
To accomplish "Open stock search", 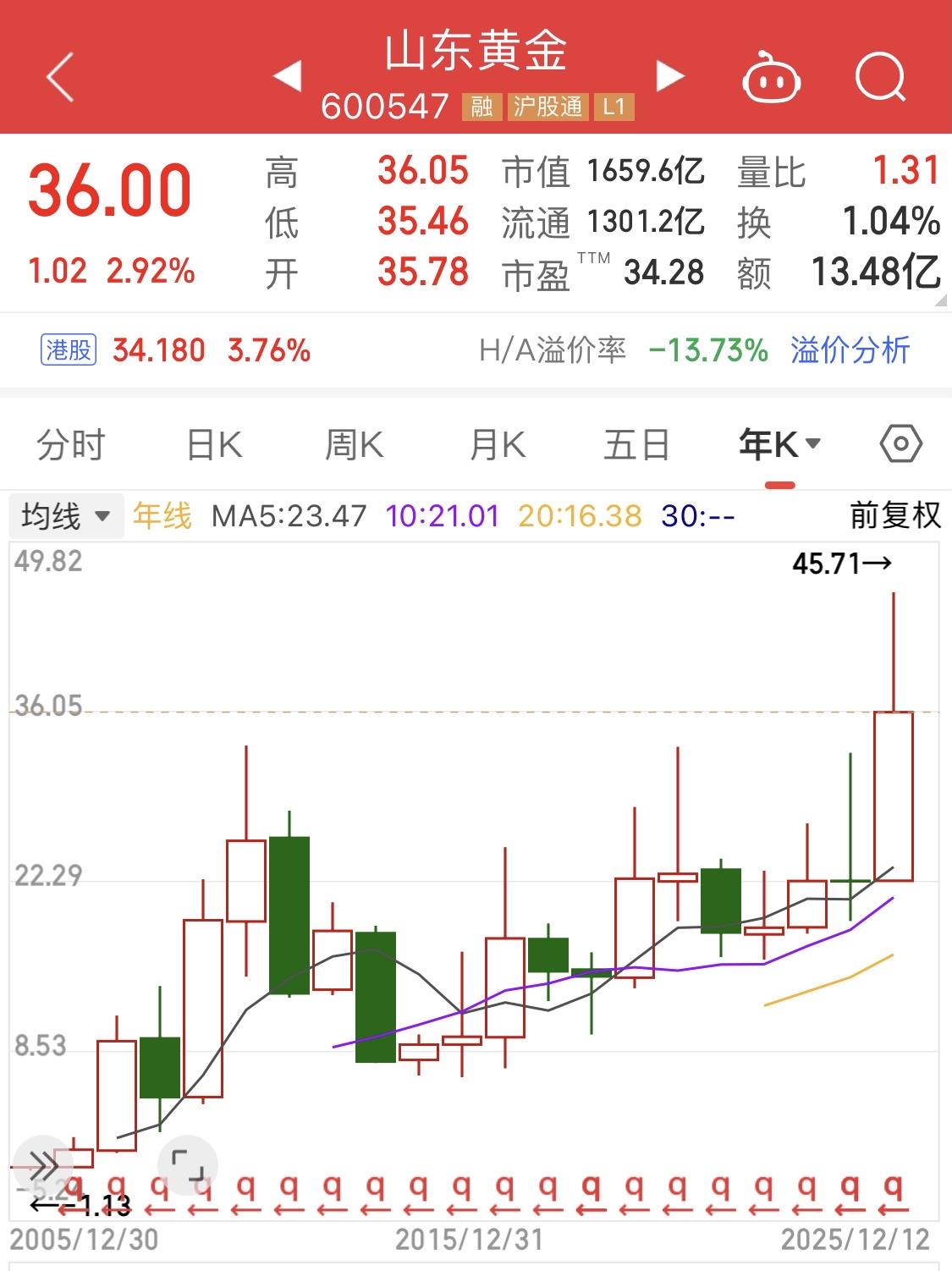I will click(x=880, y=78).
